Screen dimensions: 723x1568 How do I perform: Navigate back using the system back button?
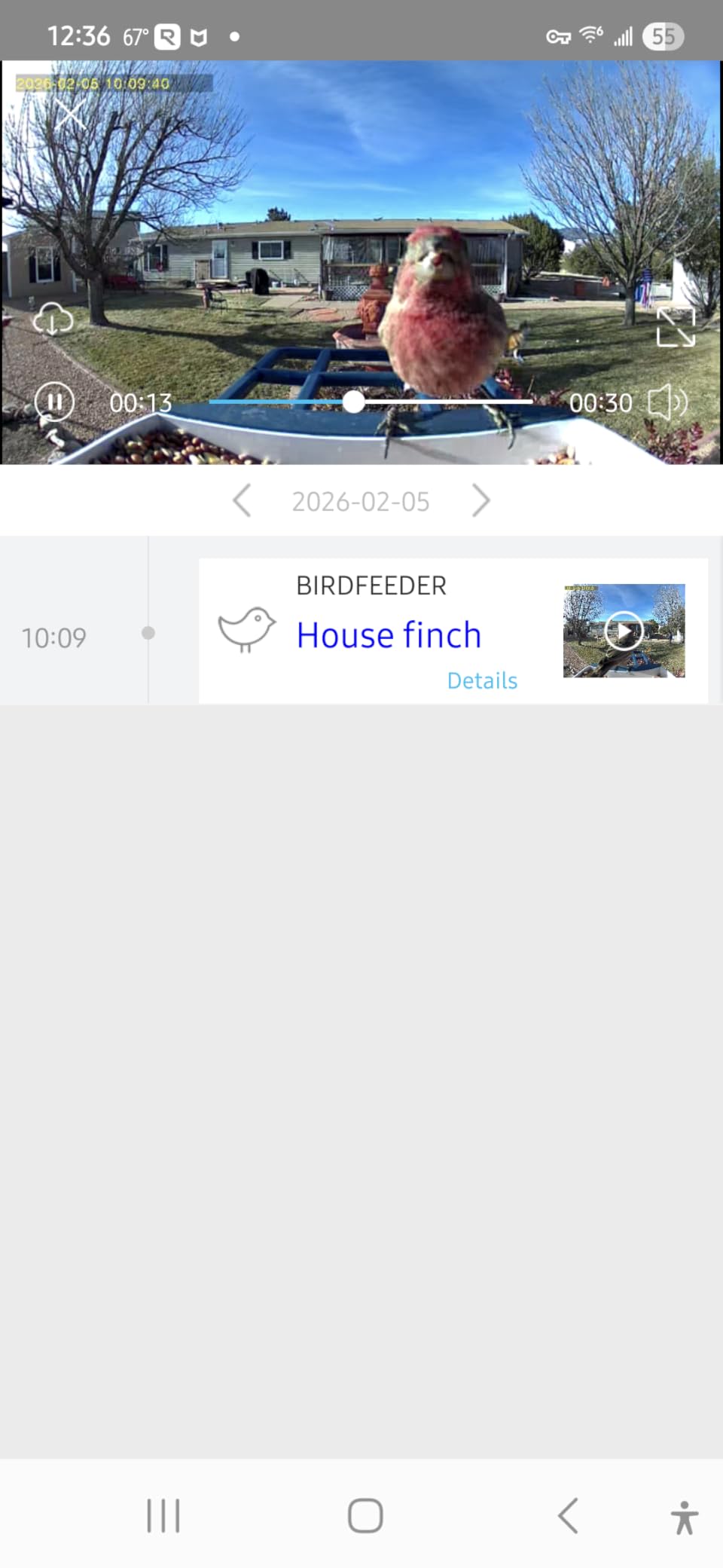pos(569,1515)
